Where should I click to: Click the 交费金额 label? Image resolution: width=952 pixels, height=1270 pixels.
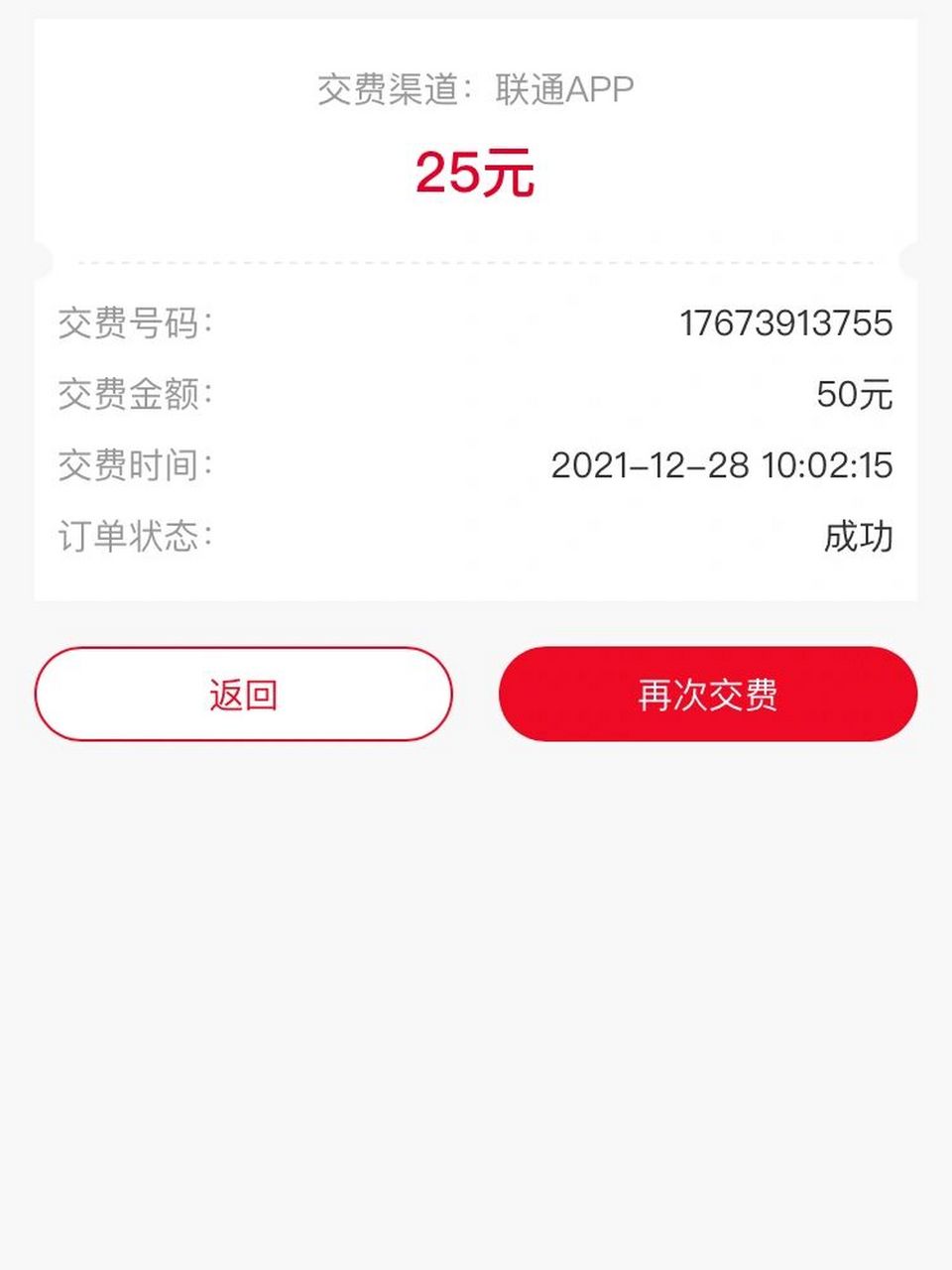click(136, 394)
